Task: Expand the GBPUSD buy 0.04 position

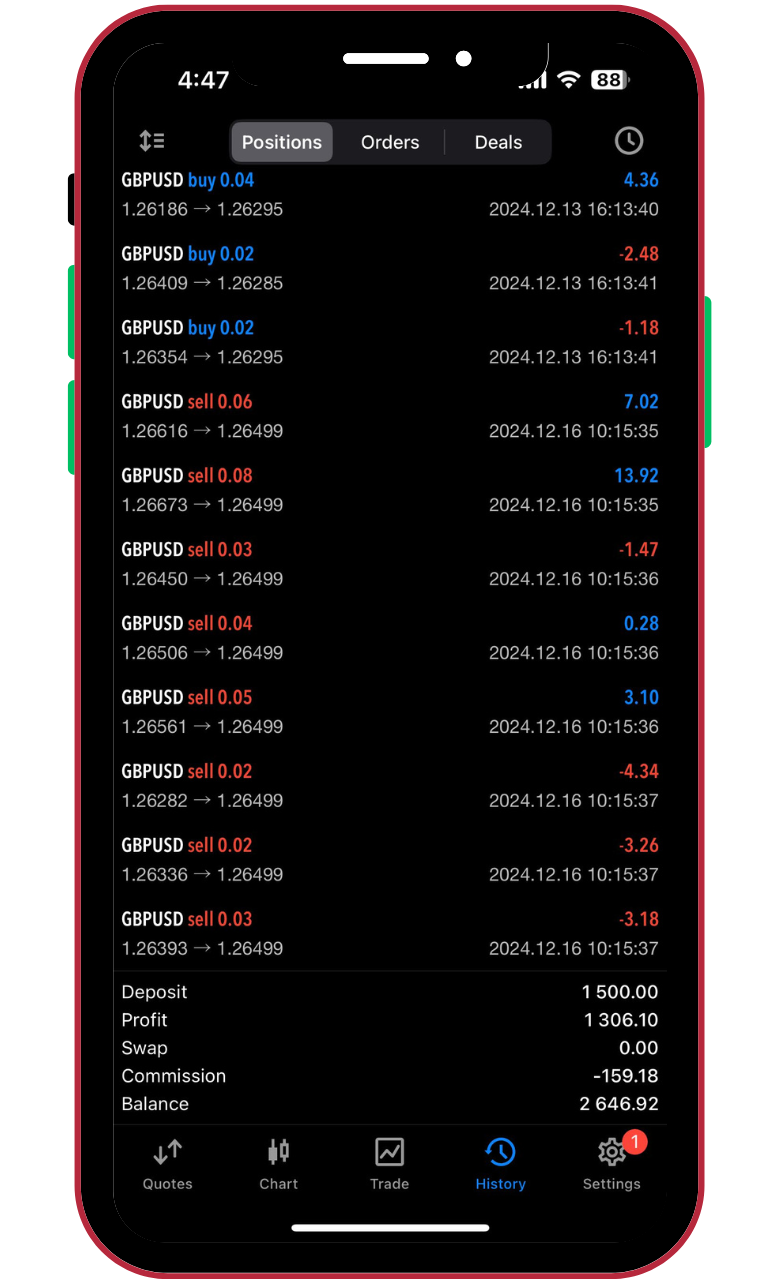Action: pyautogui.click(x=389, y=195)
